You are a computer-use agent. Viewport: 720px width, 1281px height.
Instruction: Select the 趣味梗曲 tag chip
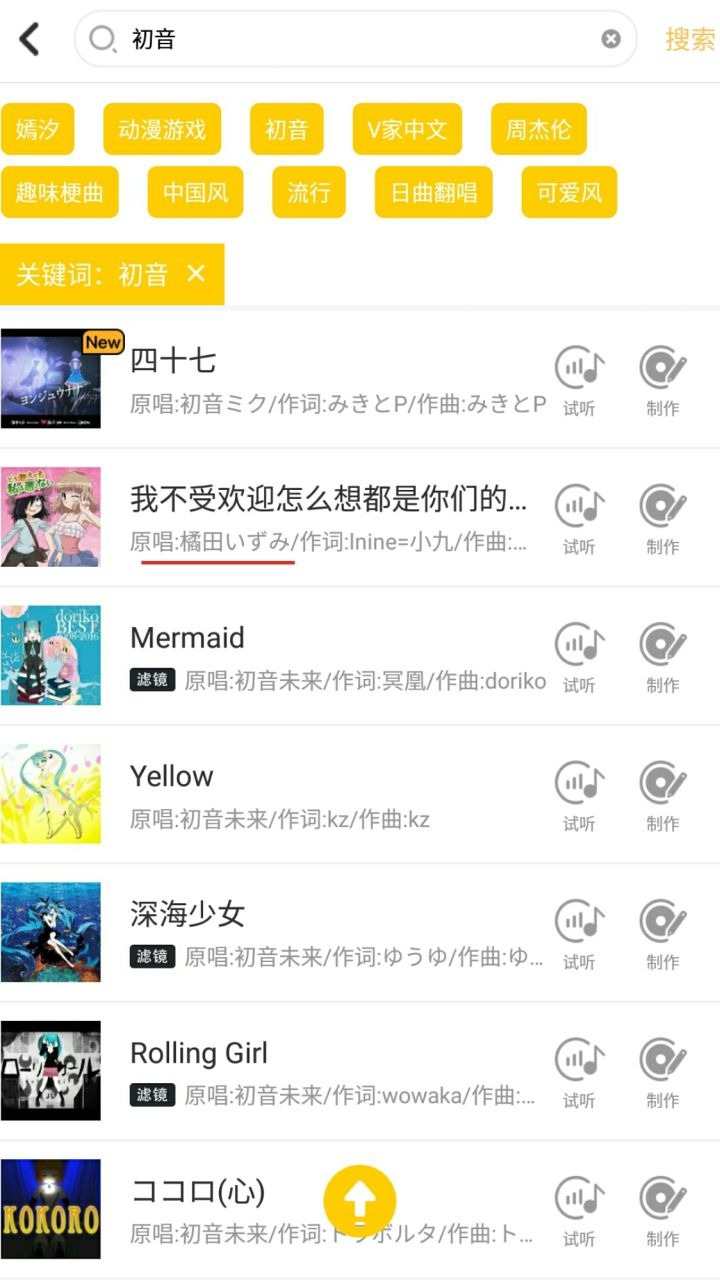coord(60,192)
